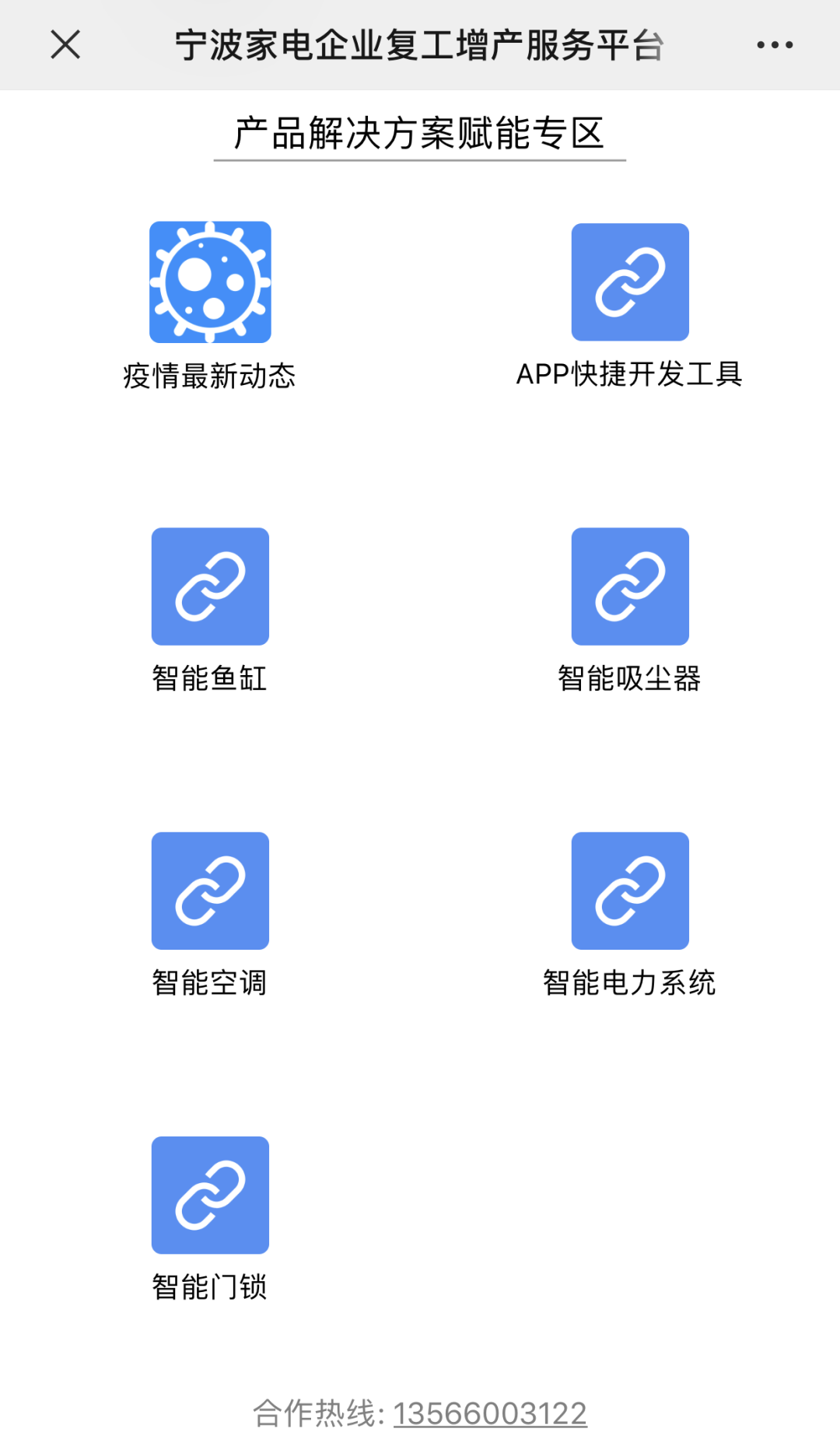This screenshot has height=1453, width=840.
Task: Open 疫情最新动态 epidemic updates
Action: (x=210, y=282)
